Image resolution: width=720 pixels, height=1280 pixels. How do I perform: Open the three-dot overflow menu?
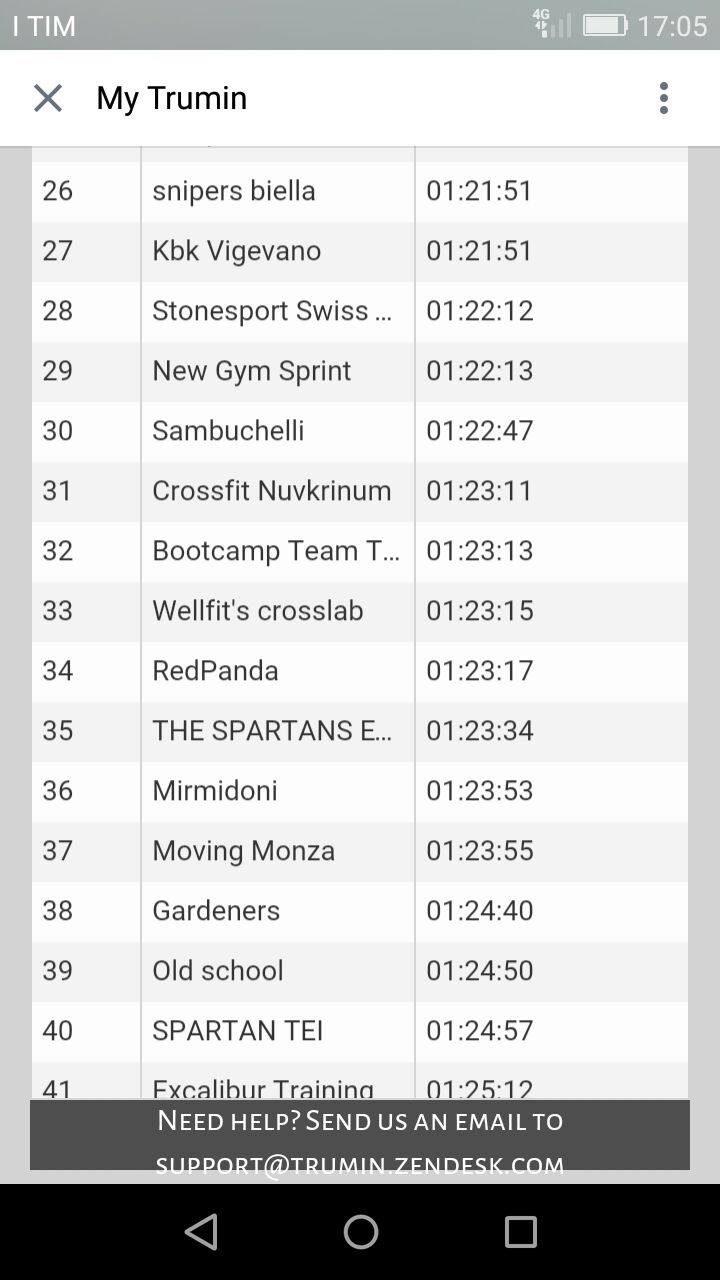[x=663, y=98]
